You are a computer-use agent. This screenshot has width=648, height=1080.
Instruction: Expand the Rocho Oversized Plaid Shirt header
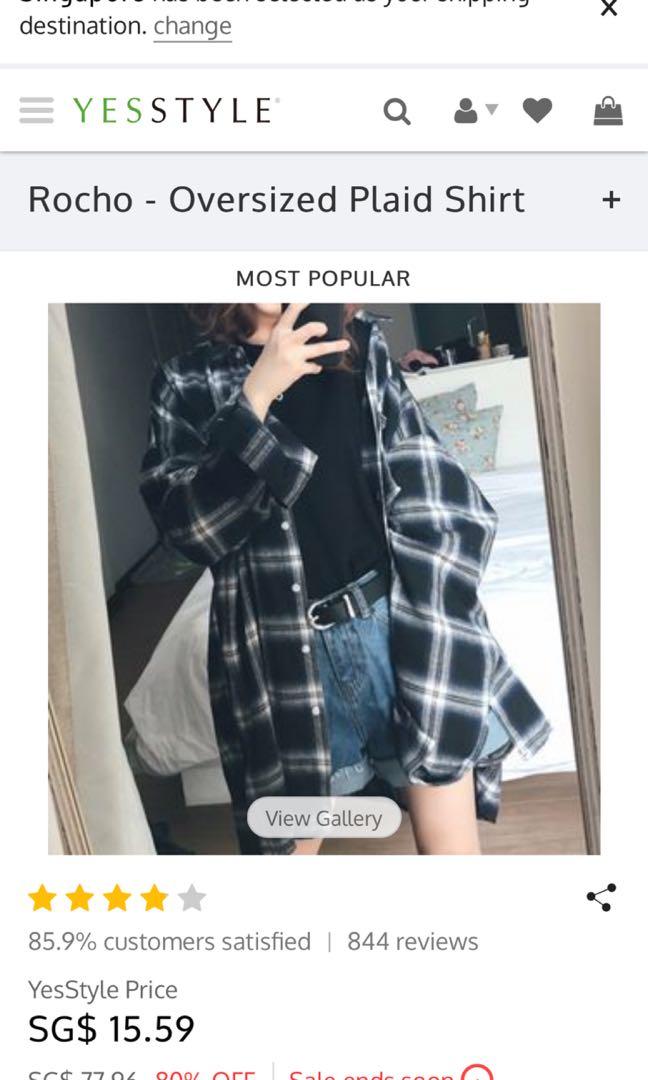(611, 200)
